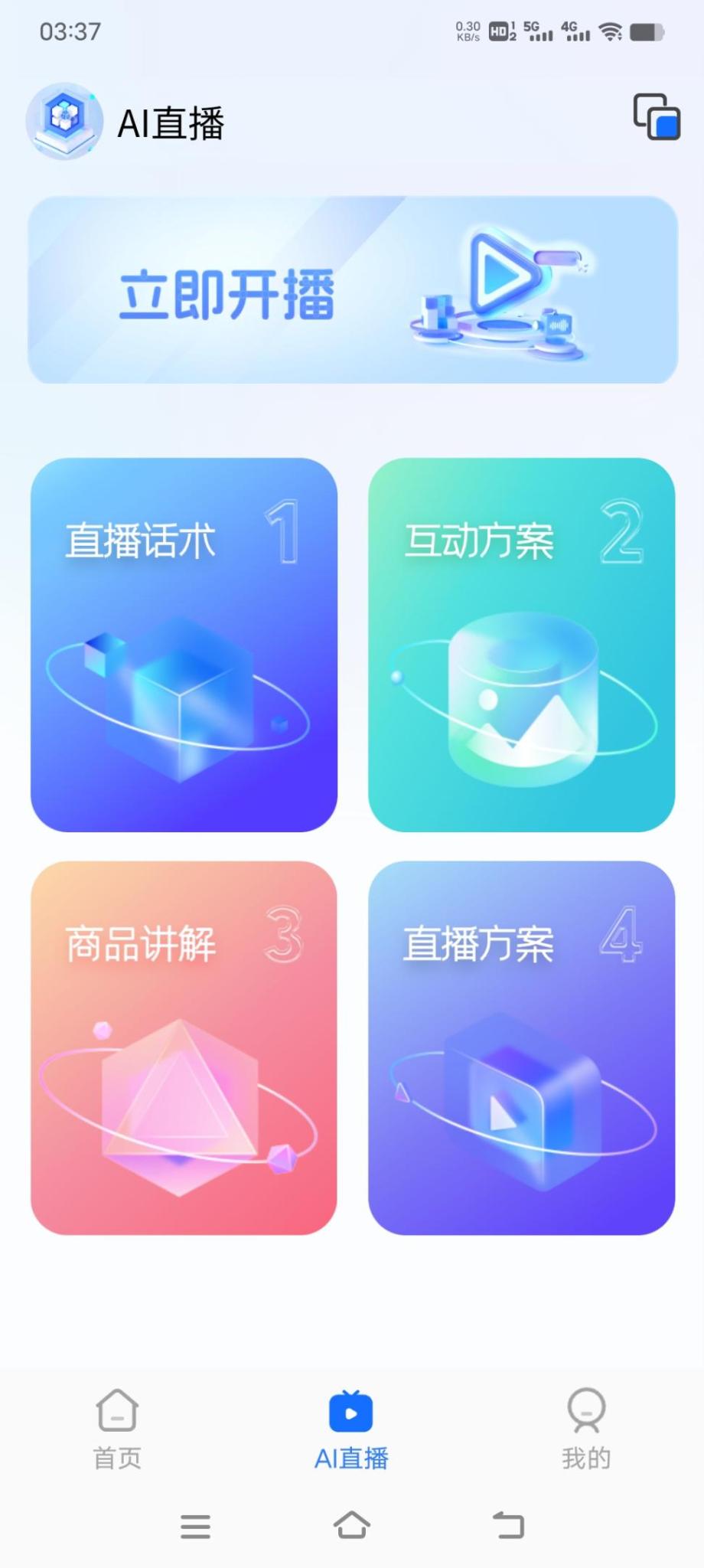The image size is (704, 1568).
Task: Open the 互动方案 card
Action: [x=521, y=645]
